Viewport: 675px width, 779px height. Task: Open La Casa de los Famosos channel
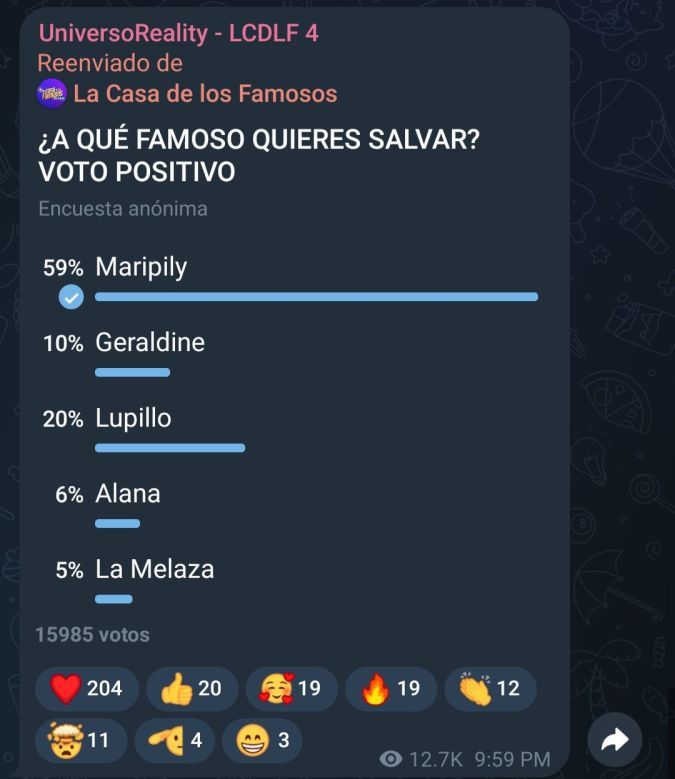click(204, 94)
